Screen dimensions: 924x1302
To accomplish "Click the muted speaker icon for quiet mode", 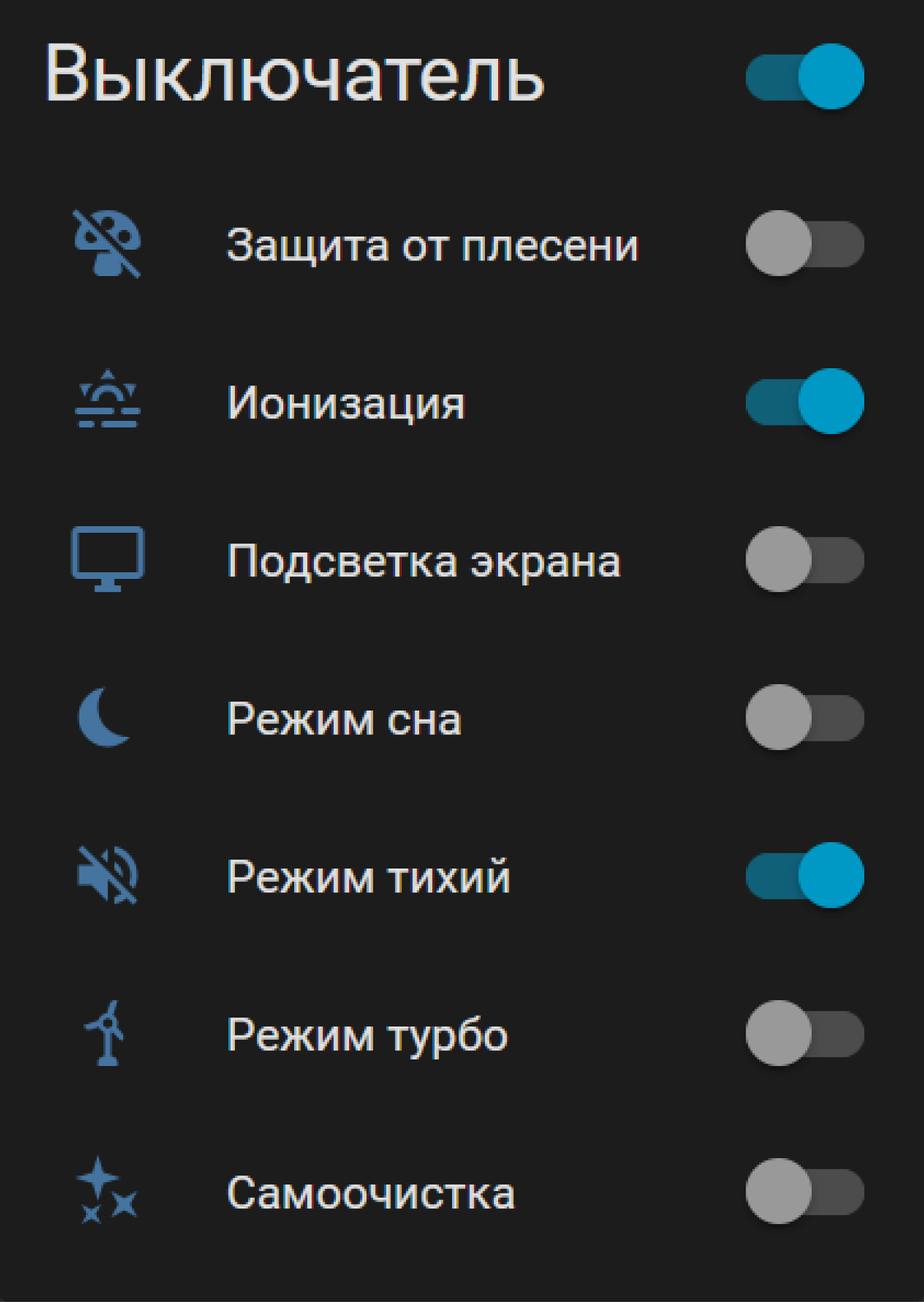I will (x=108, y=875).
